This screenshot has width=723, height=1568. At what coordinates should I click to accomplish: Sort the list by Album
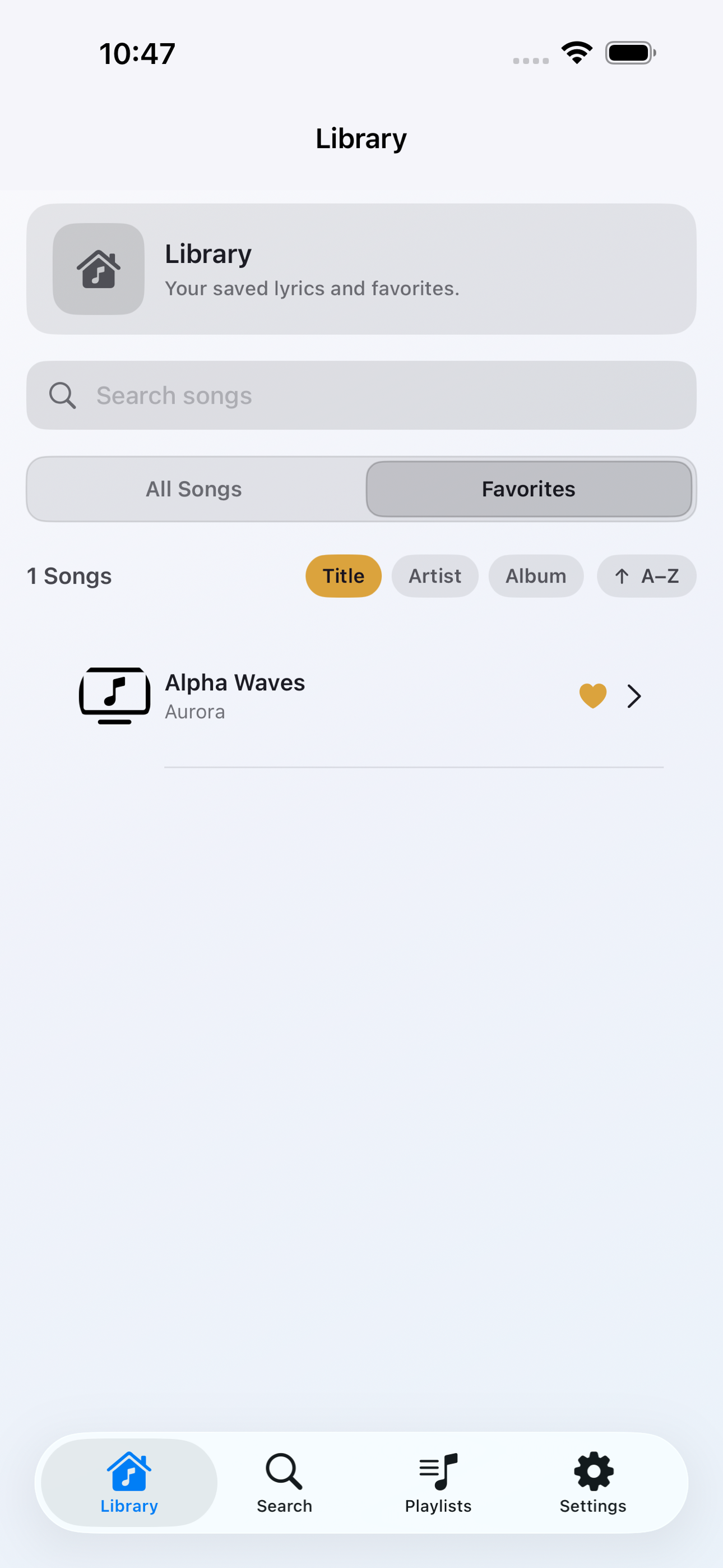click(x=536, y=576)
